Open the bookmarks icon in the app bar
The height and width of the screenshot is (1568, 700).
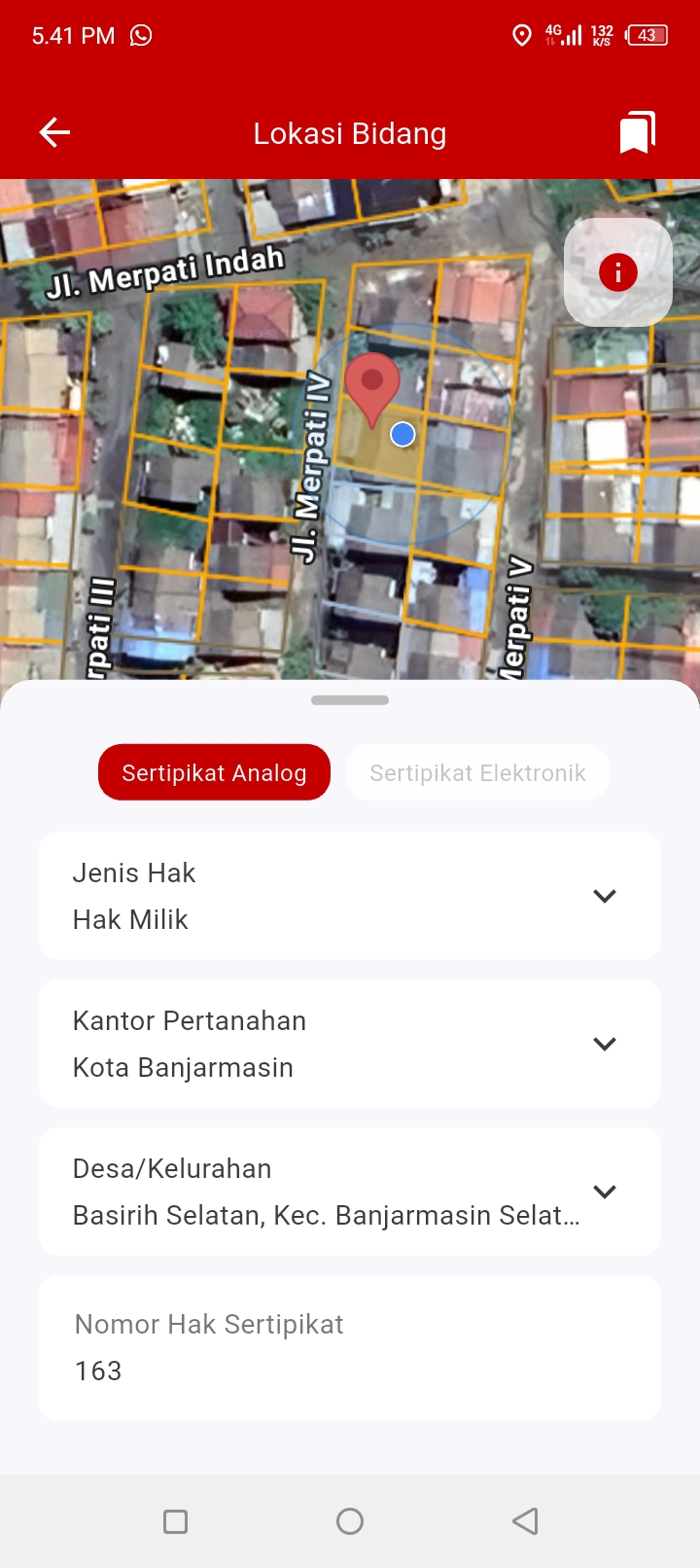[638, 132]
